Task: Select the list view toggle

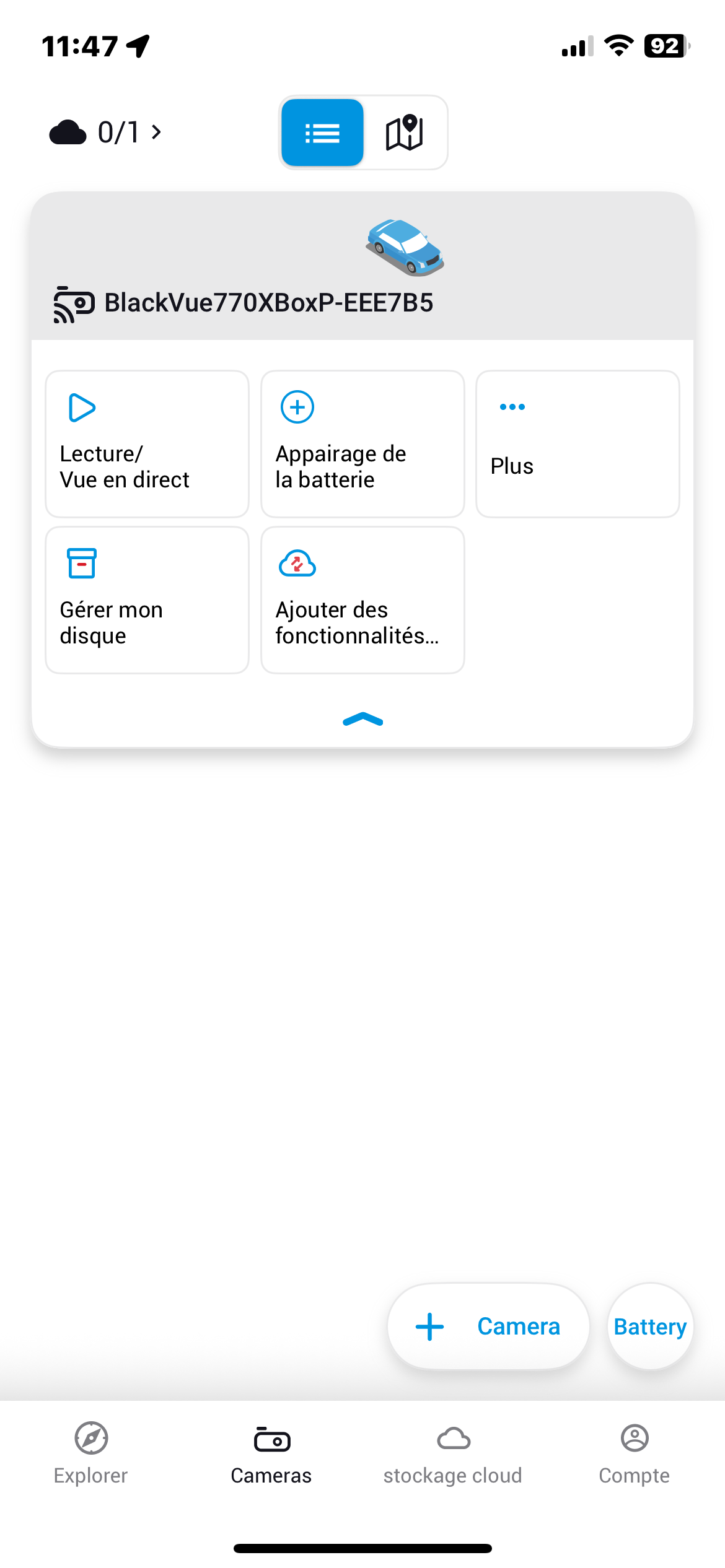Action: 322,133
